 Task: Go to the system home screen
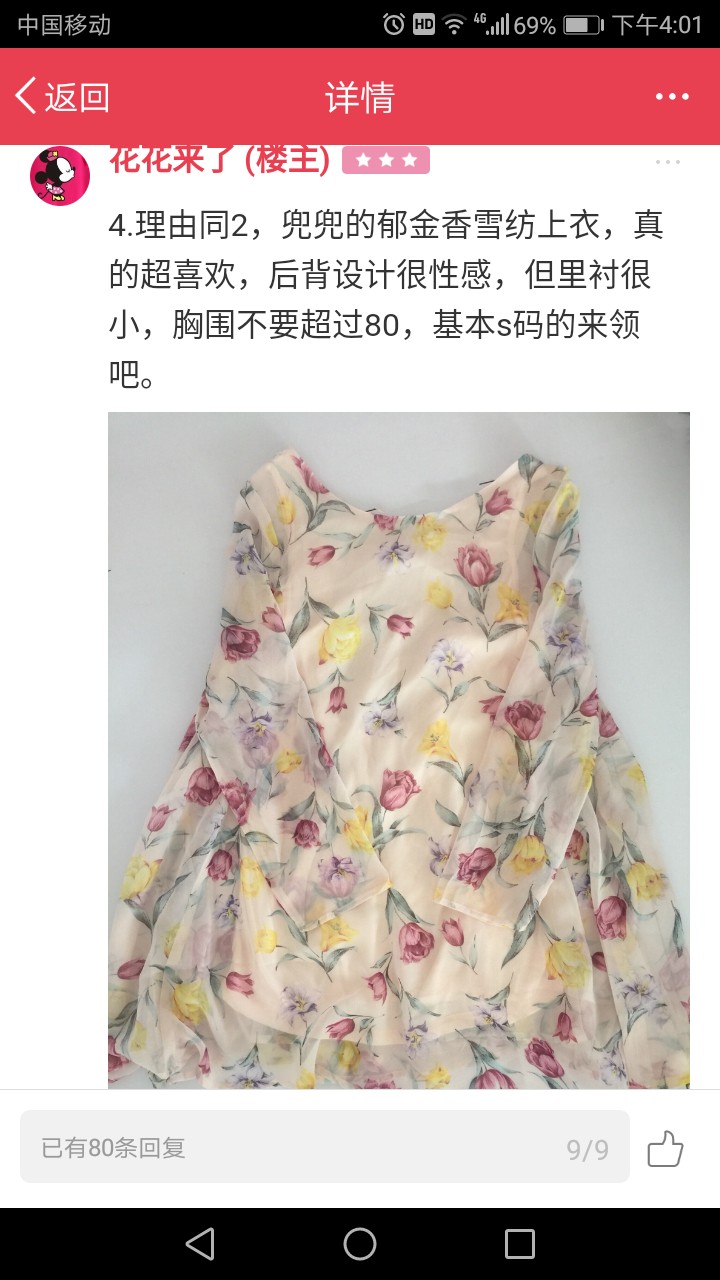coord(360,1244)
